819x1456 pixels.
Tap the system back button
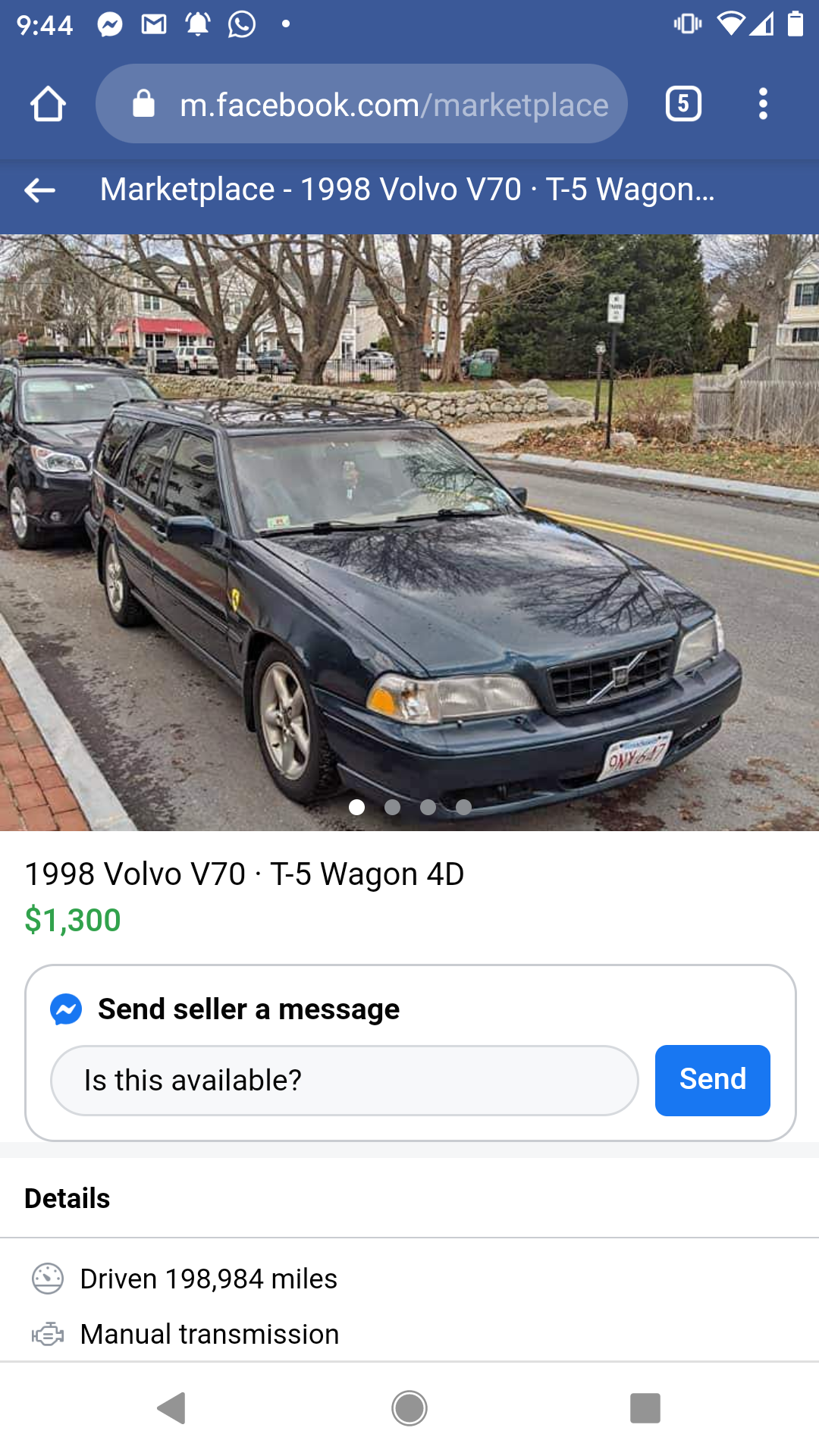(x=172, y=1408)
